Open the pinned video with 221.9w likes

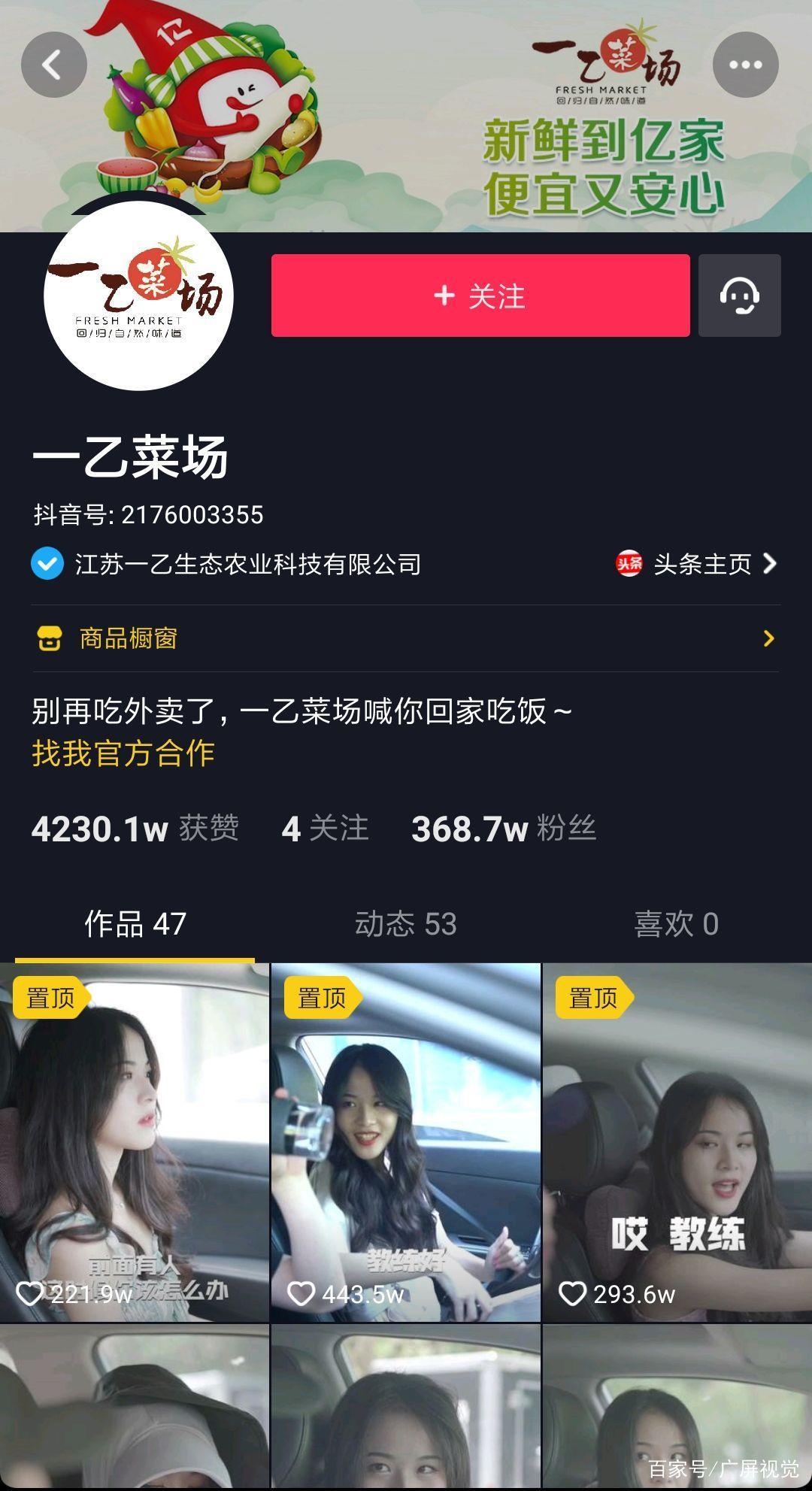[134, 1142]
